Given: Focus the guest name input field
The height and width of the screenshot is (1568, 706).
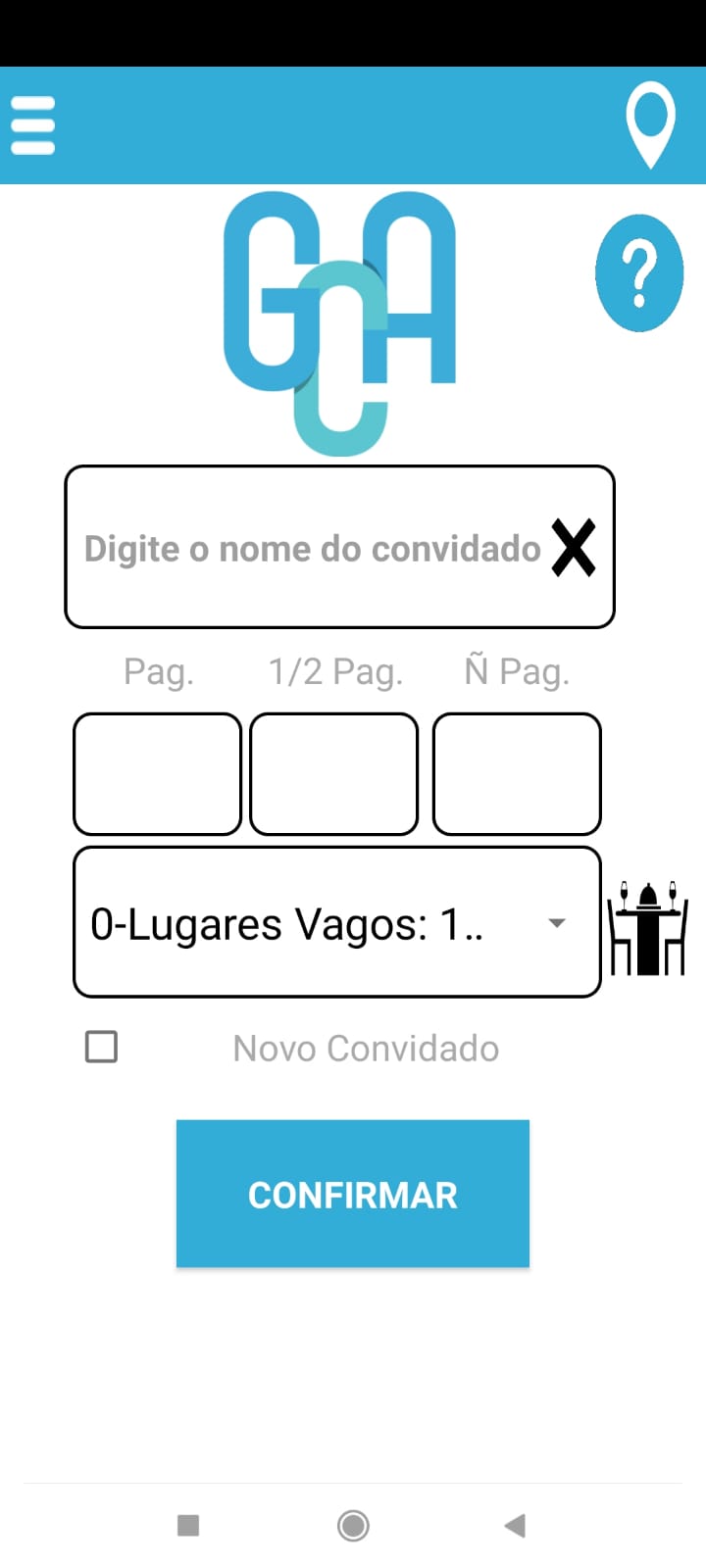Looking at the screenshot, I should pos(312,548).
